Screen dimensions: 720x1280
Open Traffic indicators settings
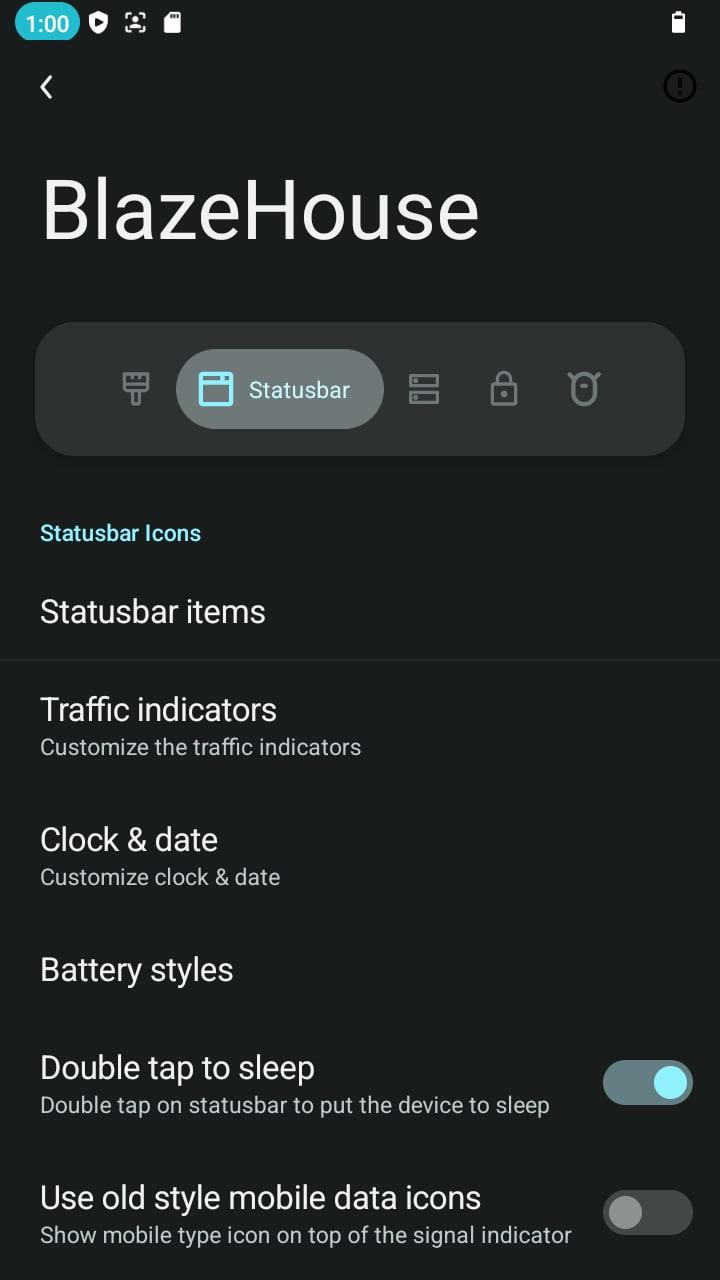(x=360, y=727)
